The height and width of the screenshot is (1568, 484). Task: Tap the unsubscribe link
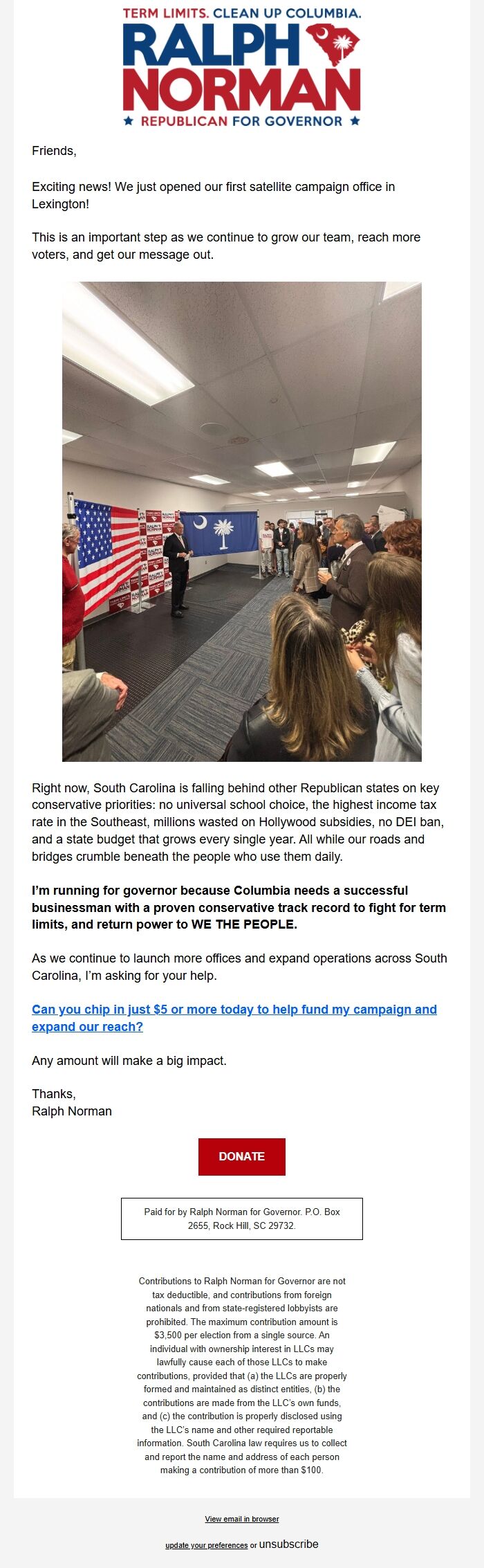coord(288,1544)
